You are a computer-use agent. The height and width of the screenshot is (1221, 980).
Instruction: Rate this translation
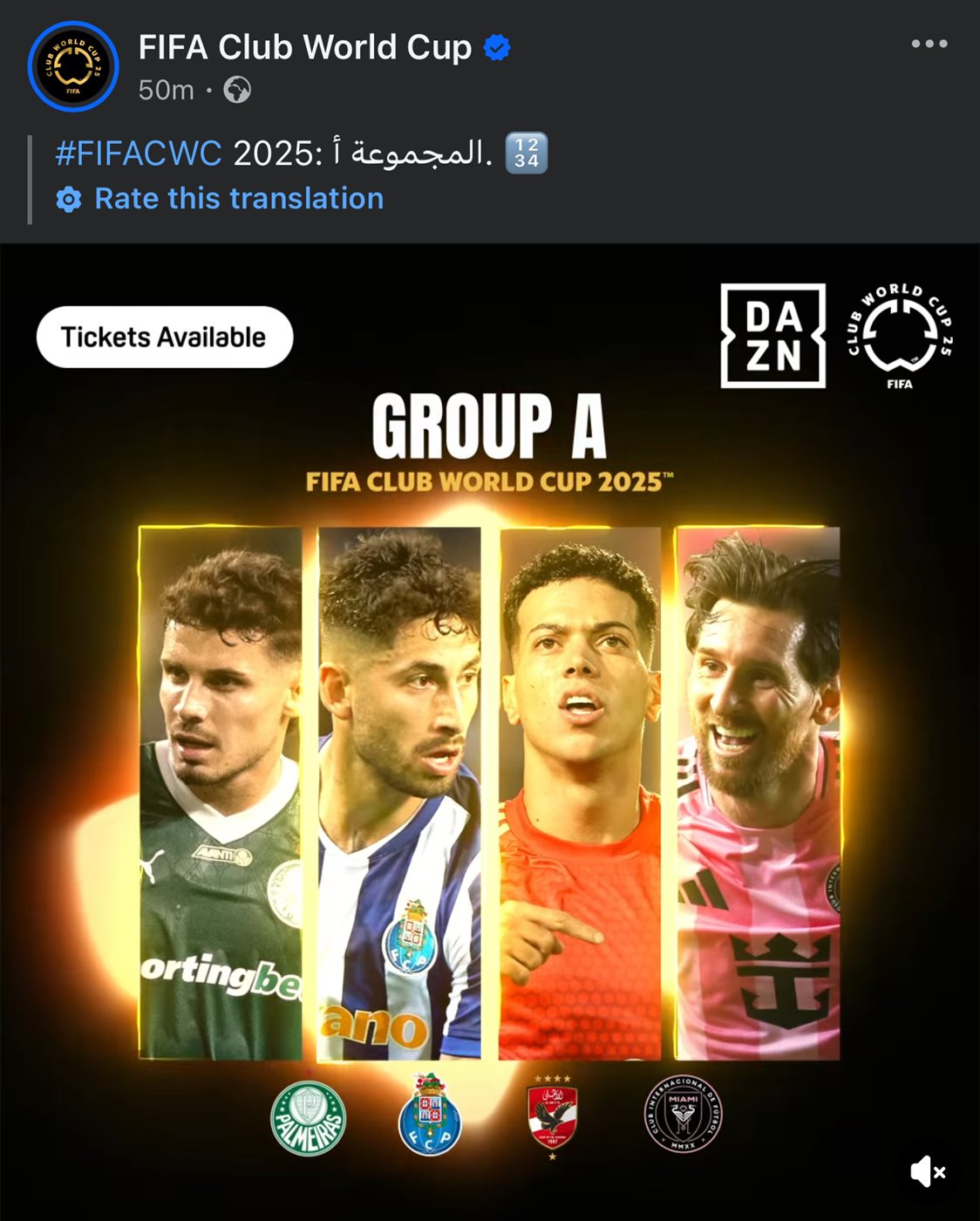click(x=238, y=199)
